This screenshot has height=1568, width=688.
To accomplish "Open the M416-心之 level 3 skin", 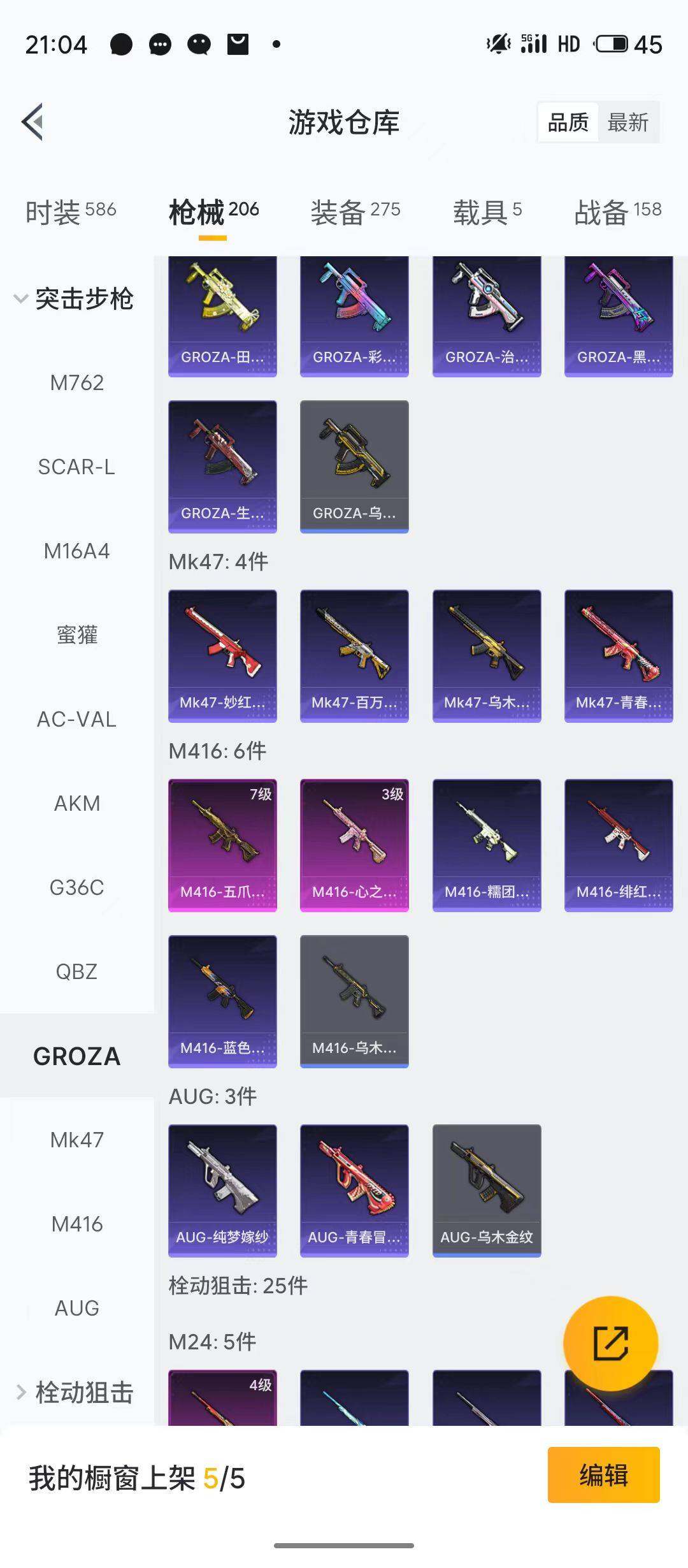I will (354, 845).
